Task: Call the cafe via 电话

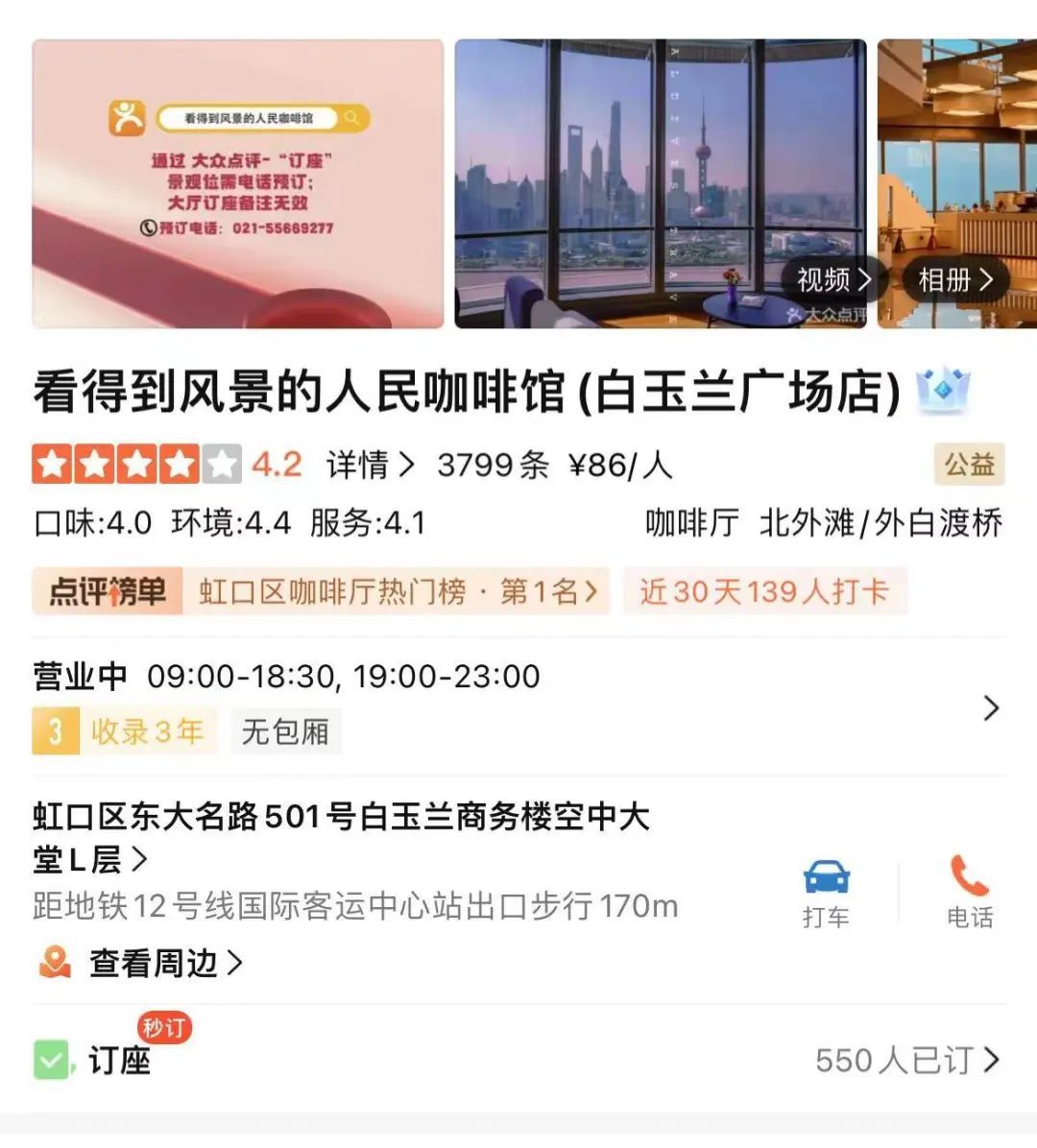Action: 969,893
